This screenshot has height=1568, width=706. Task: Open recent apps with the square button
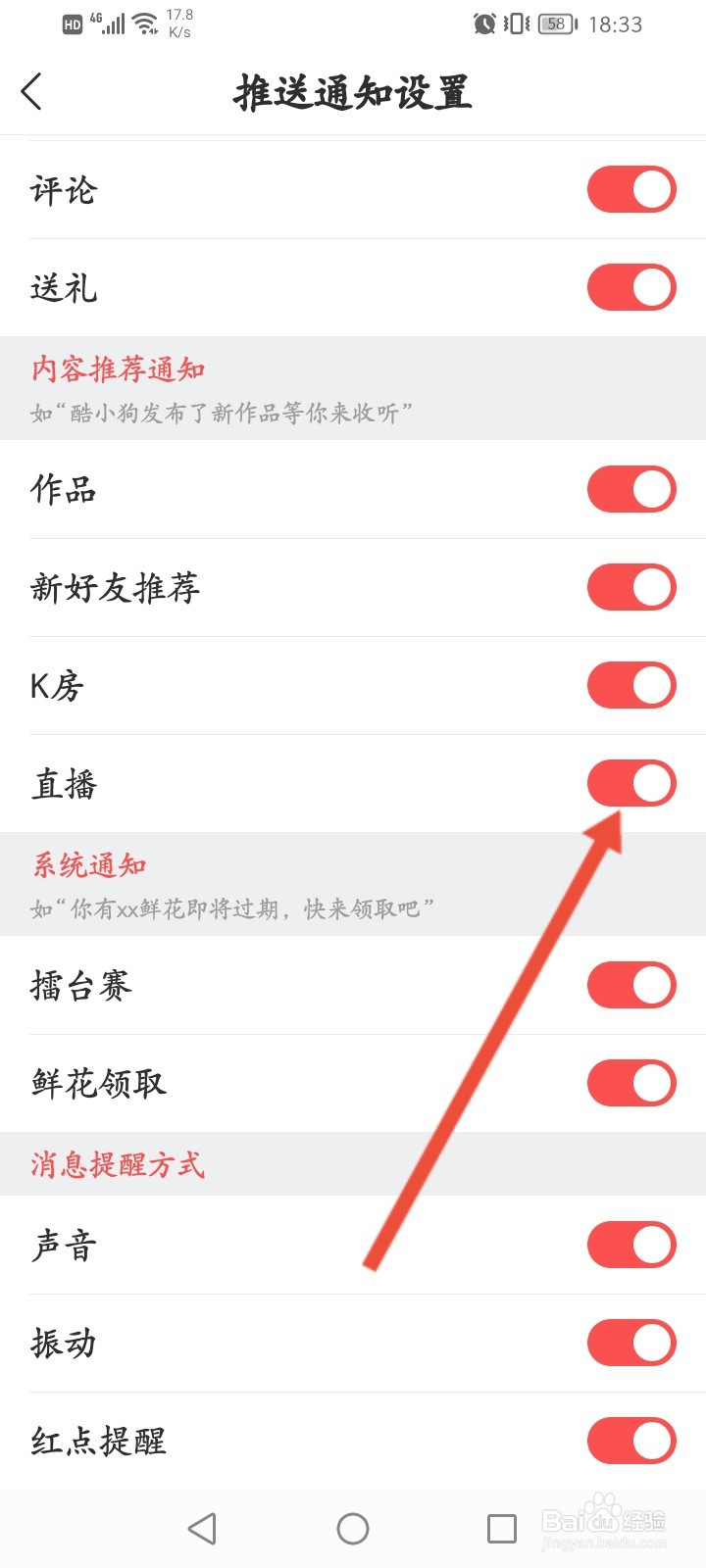[502, 1527]
